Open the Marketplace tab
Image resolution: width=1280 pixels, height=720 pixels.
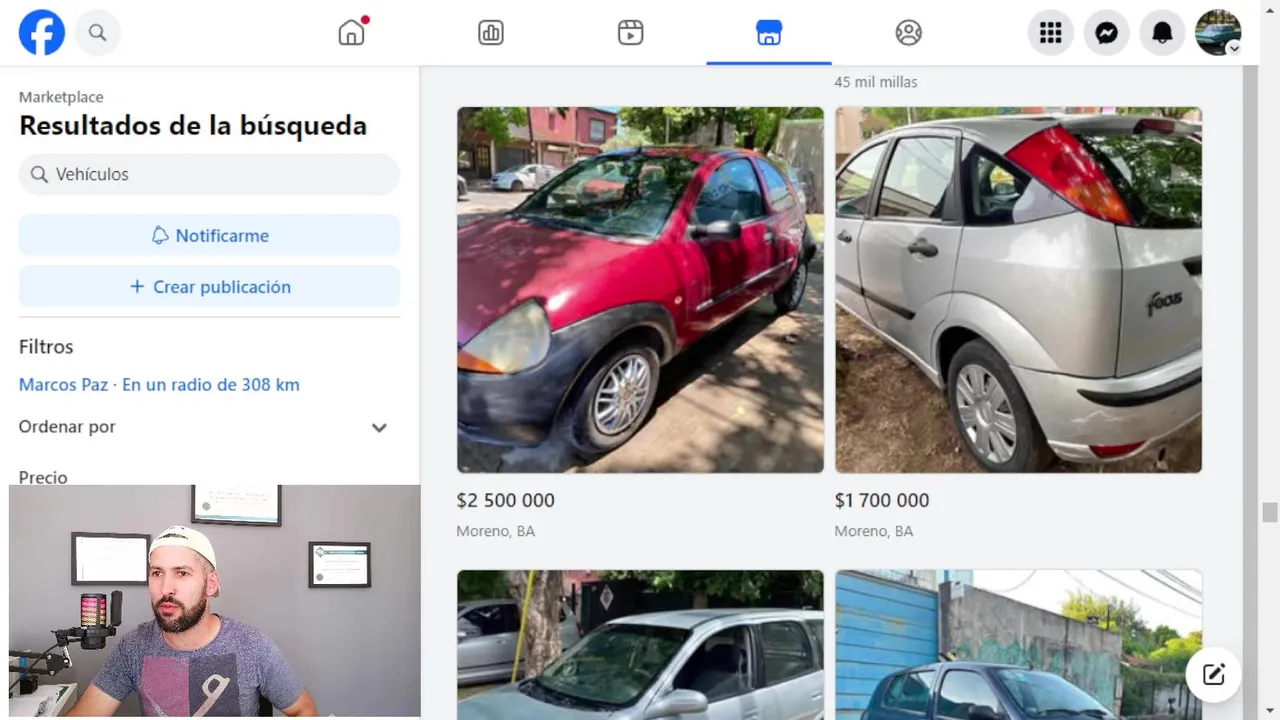pyautogui.click(x=768, y=33)
